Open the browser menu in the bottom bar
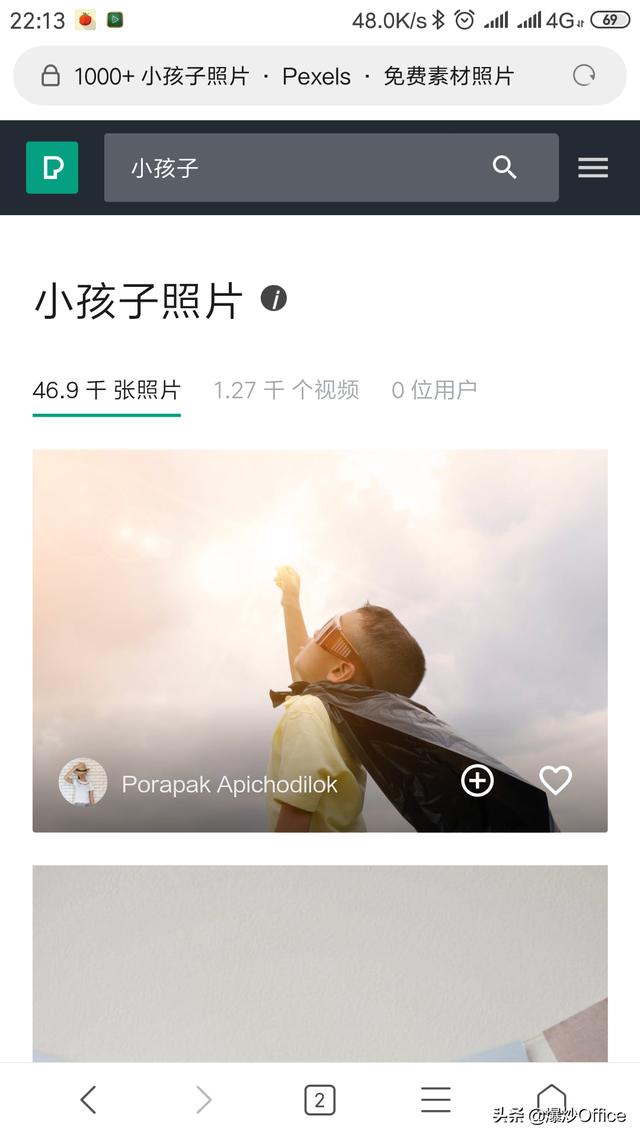 click(435, 1100)
